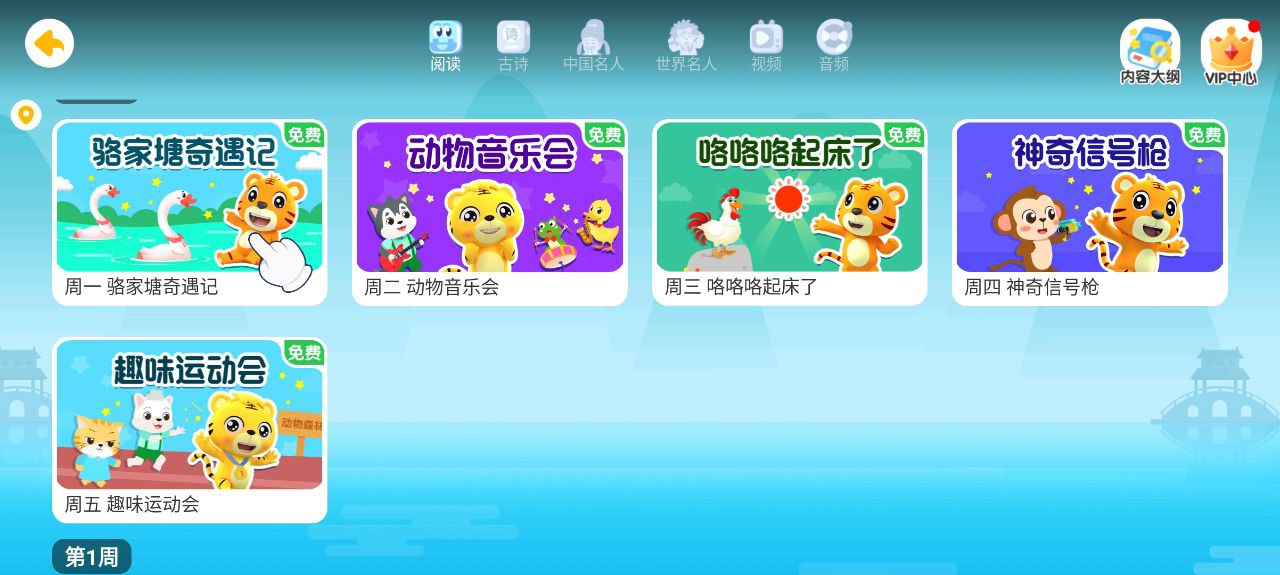Switch to the 阅读 tab
This screenshot has height=575, width=1280.
click(446, 46)
